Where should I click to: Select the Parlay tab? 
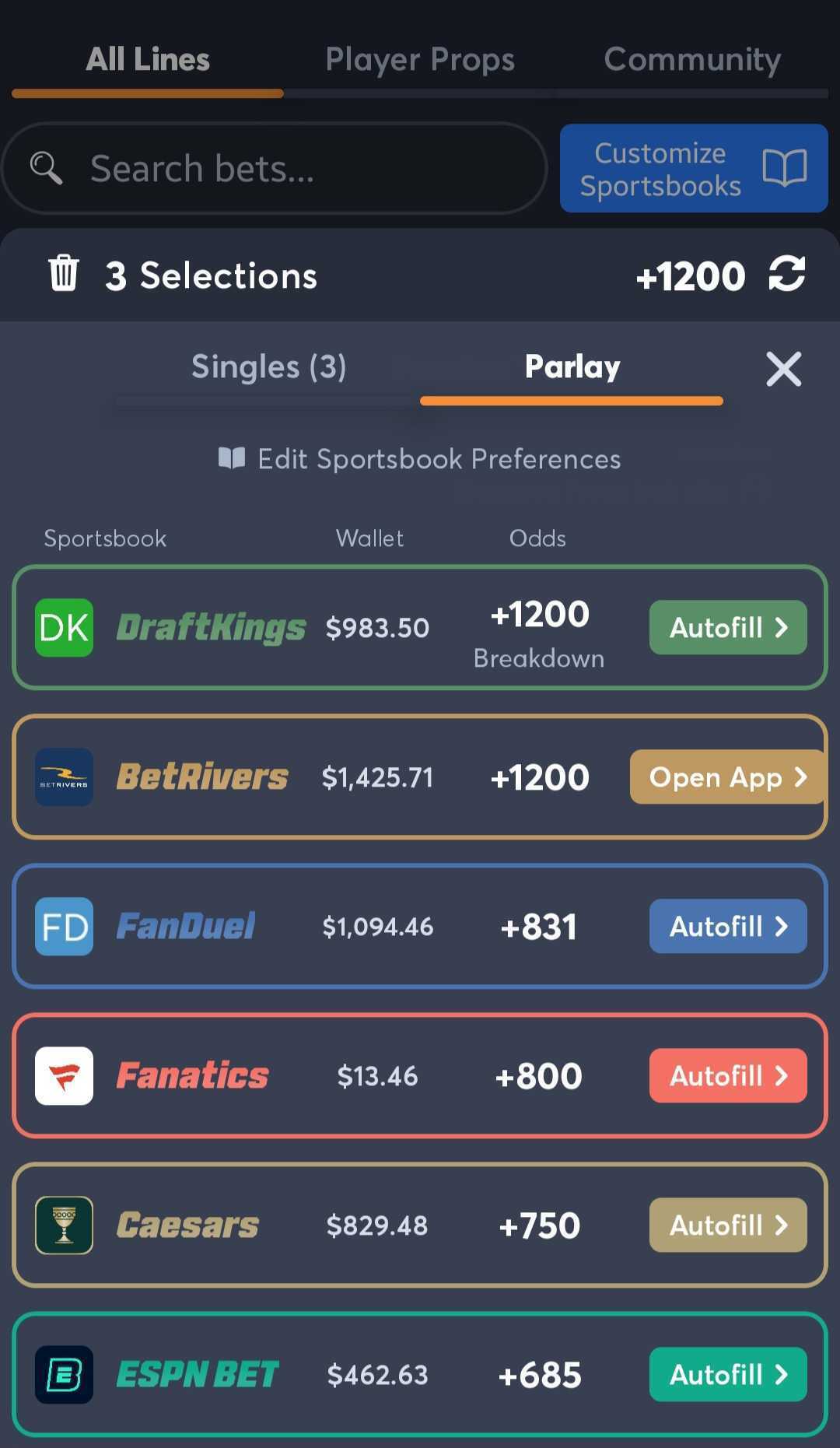[572, 366]
